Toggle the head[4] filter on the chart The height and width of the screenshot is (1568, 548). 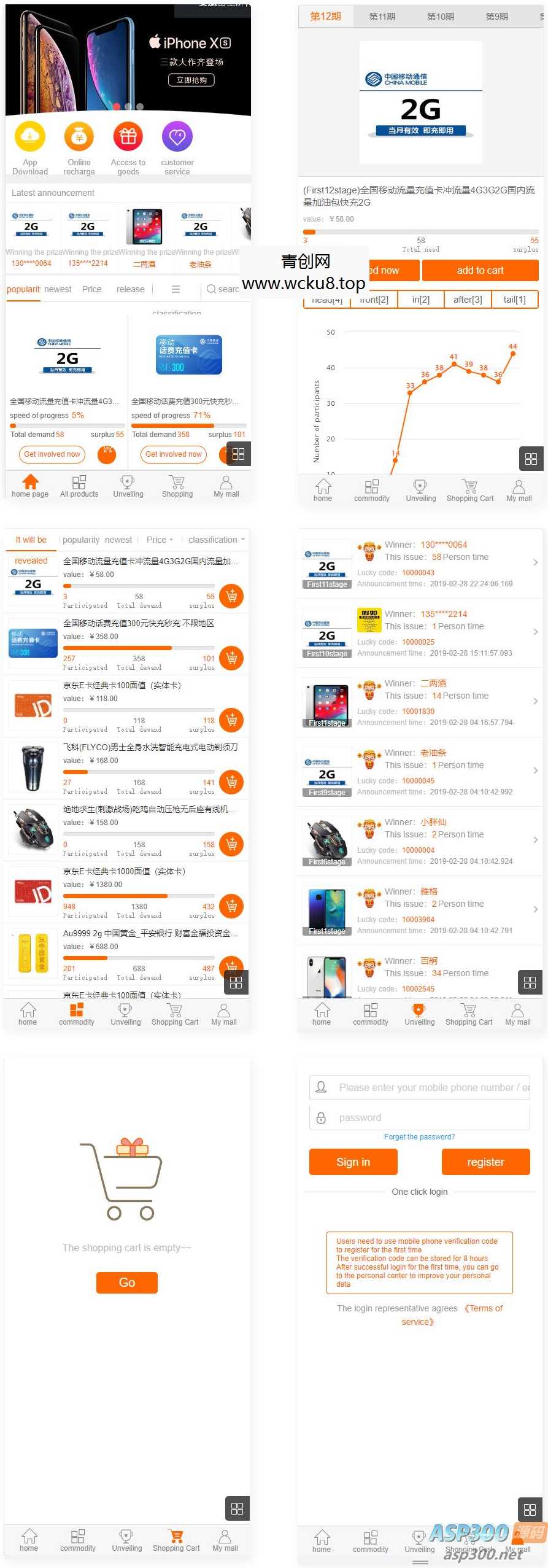tap(325, 300)
